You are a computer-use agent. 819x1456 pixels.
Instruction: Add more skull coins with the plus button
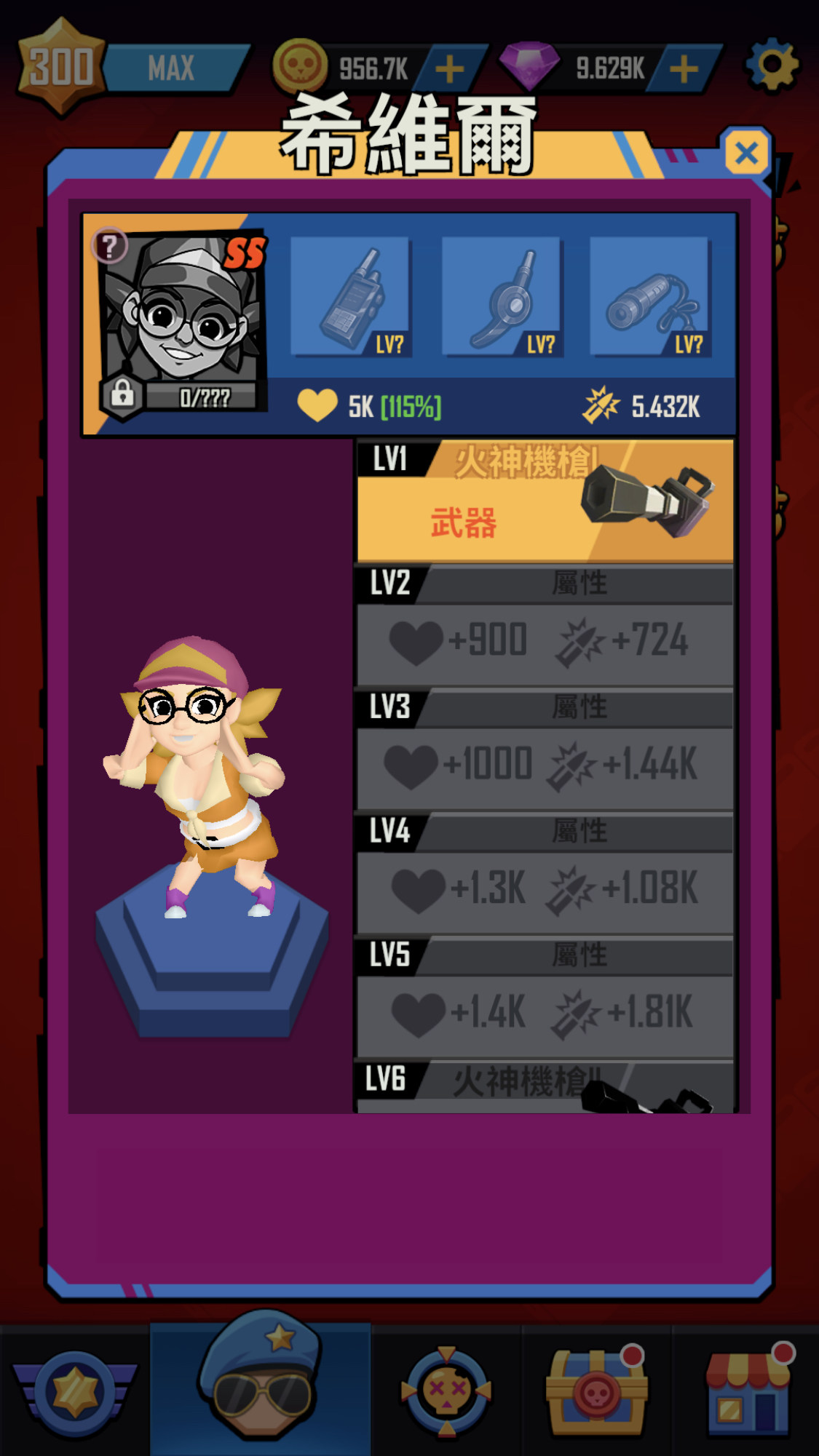click(449, 69)
